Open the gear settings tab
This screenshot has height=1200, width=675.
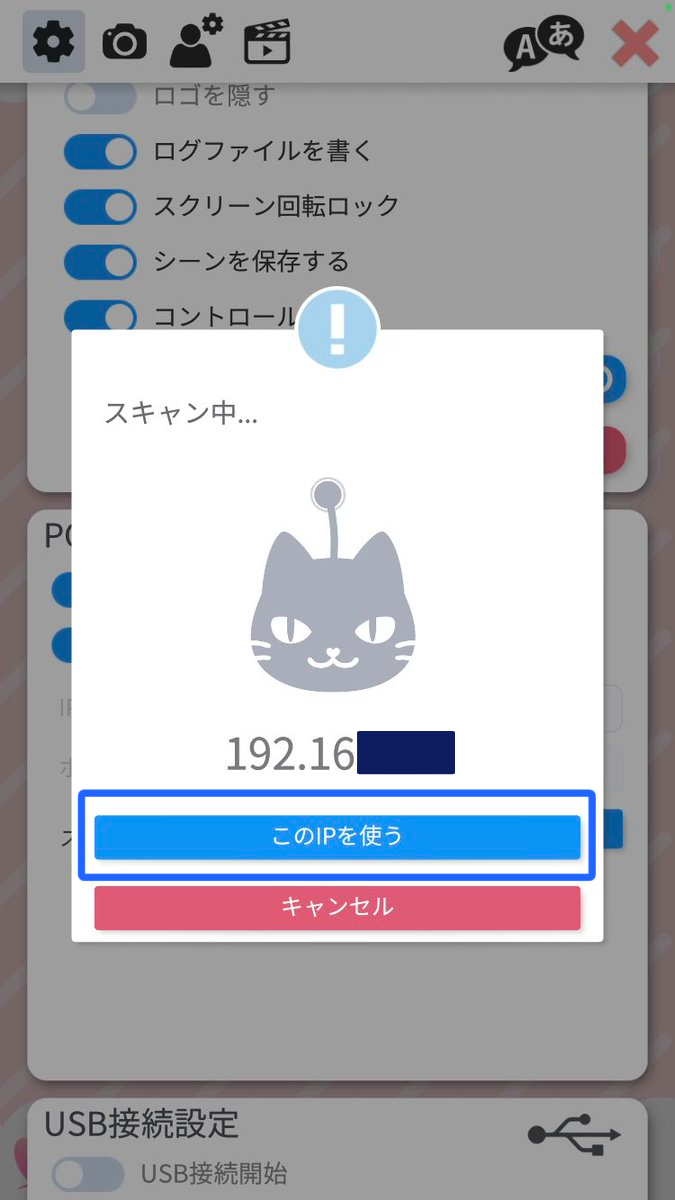click(53, 41)
